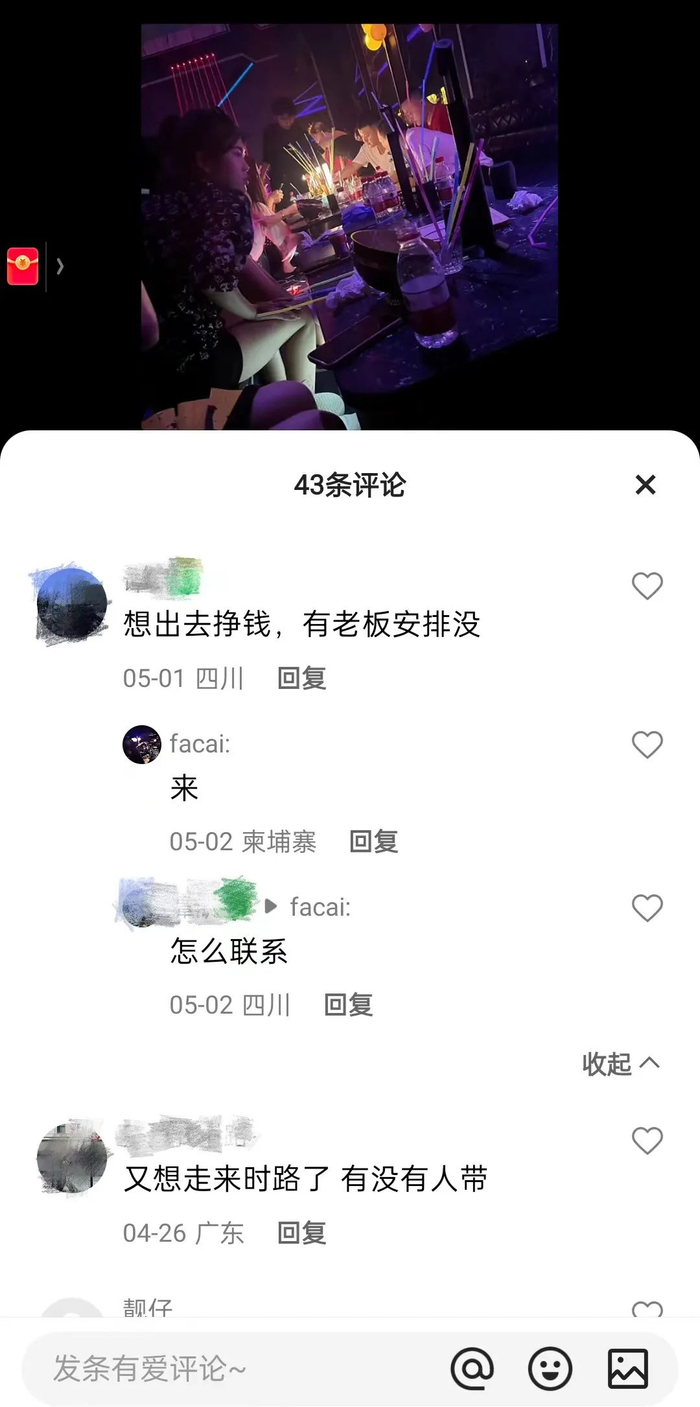This screenshot has width=700, height=1407.
Task: Like facai's reply 来
Action: (x=647, y=744)
